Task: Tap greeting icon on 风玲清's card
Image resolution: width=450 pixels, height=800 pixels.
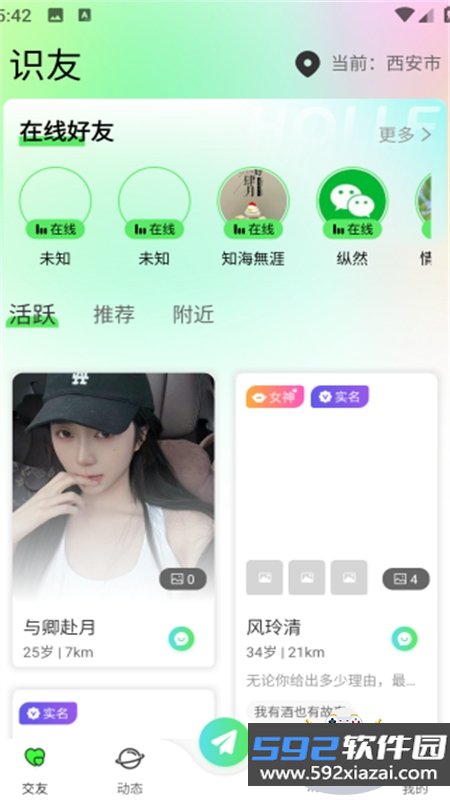Action: (x=405, y=638)
